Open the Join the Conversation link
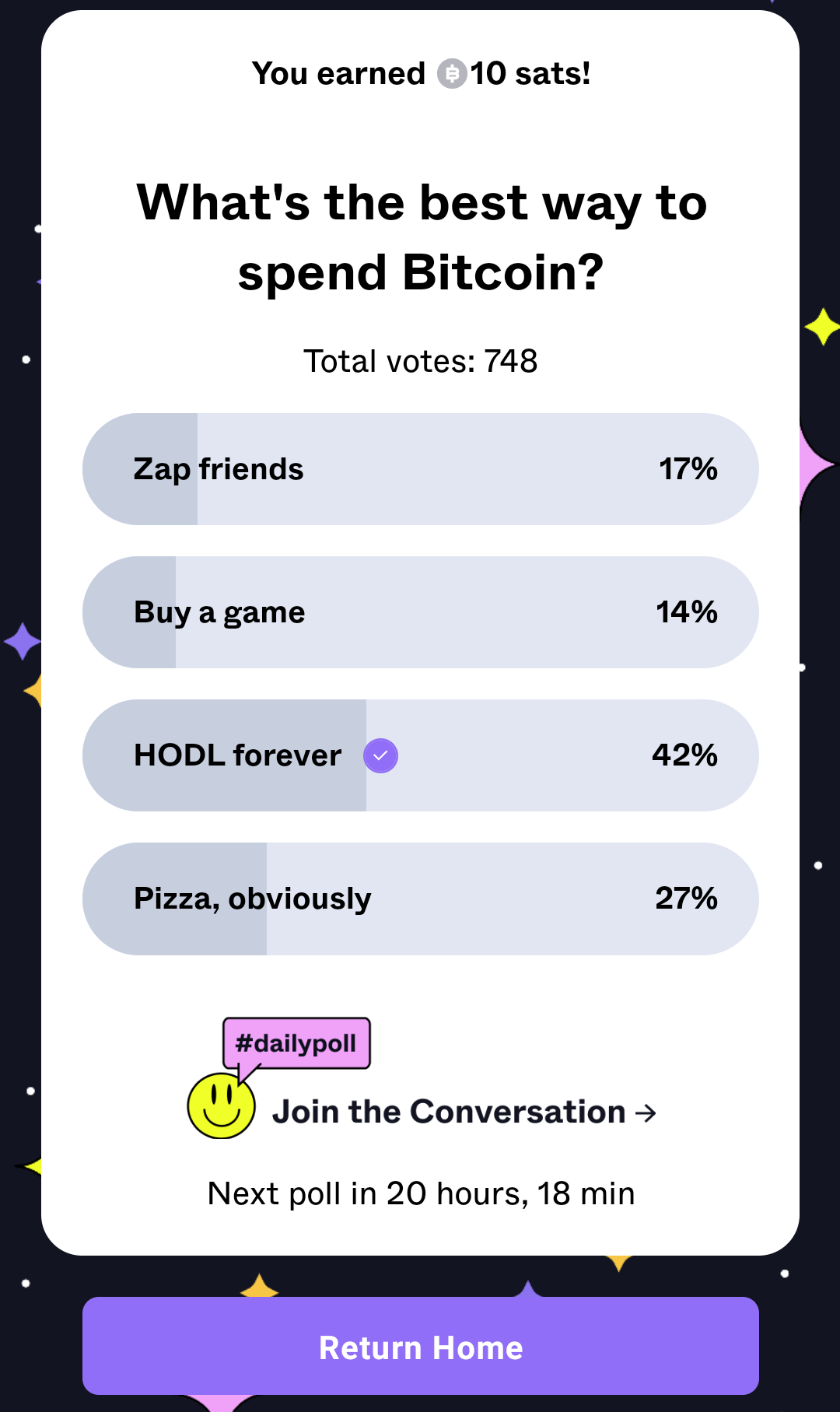Image resolution: width=840 pixels, height=1412 pixels. click(464, 1112)
